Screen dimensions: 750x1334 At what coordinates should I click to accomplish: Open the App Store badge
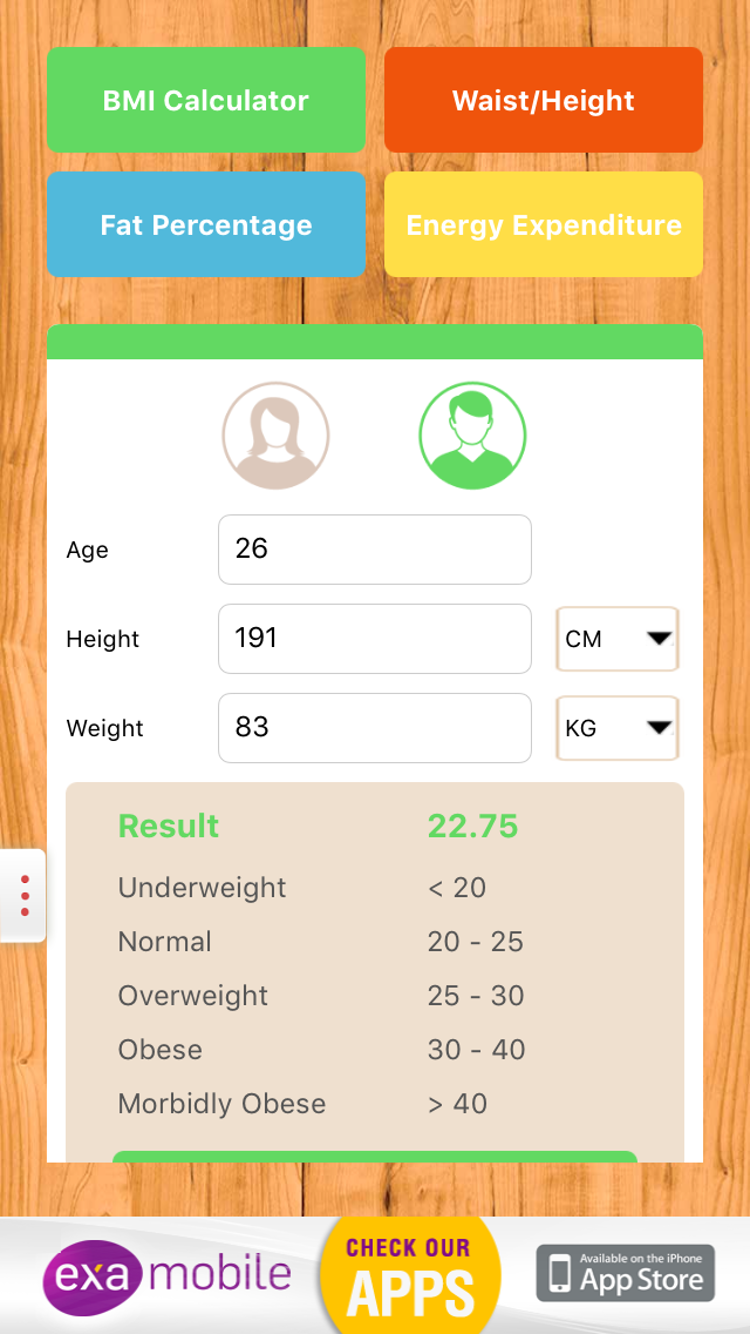pyautogui.click(x=625, y=1273)
